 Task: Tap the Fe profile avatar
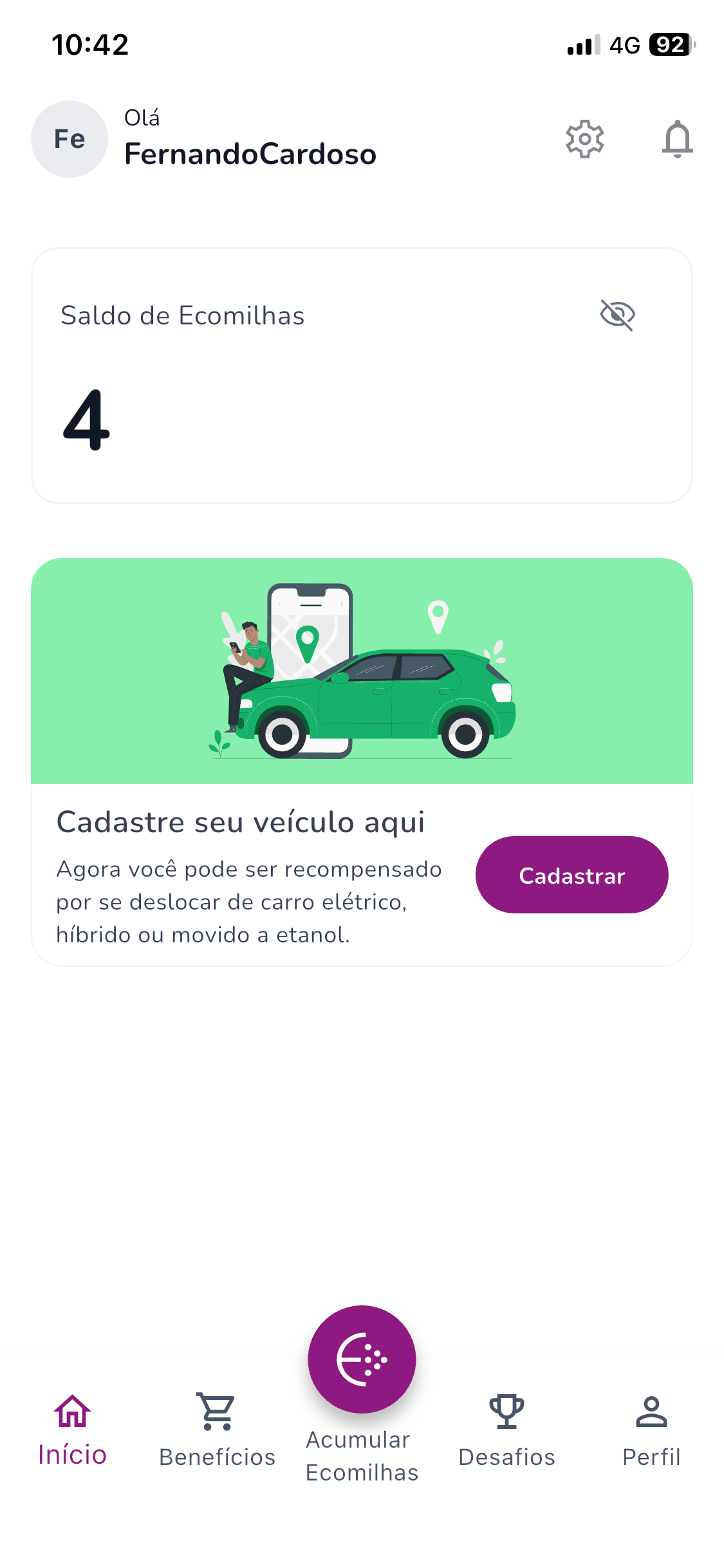click(70, 139)
